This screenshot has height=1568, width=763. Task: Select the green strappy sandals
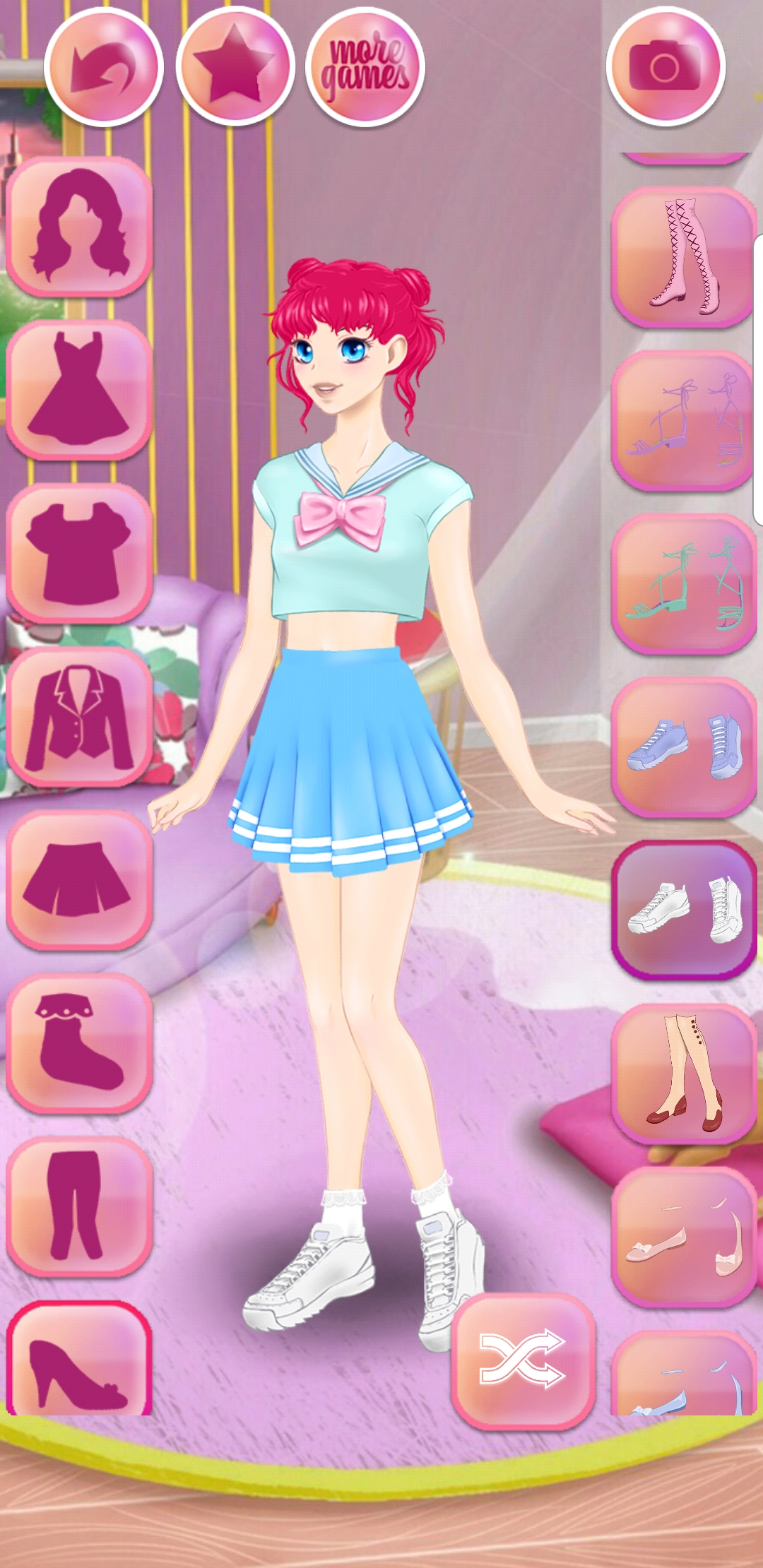tap(684, 584)
